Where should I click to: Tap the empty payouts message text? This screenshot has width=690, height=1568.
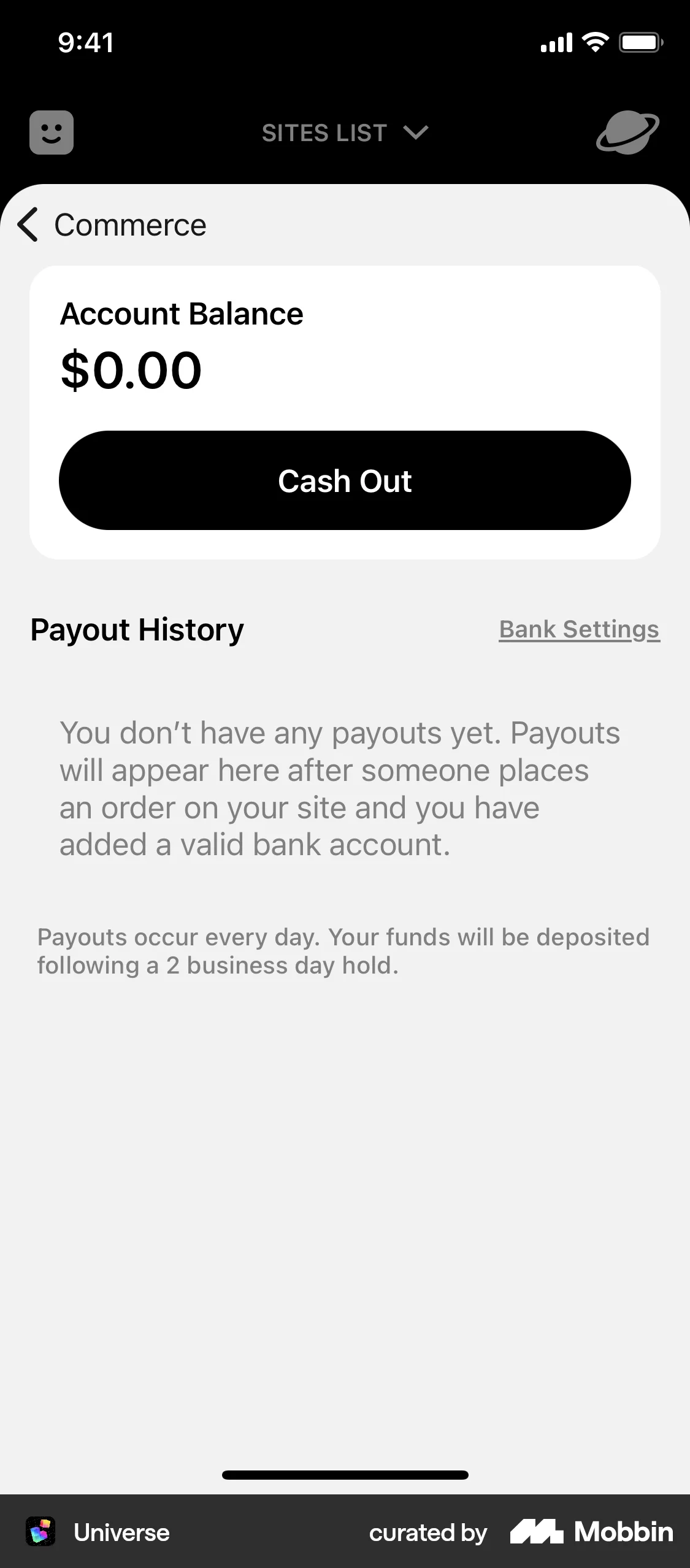(339, 788)
